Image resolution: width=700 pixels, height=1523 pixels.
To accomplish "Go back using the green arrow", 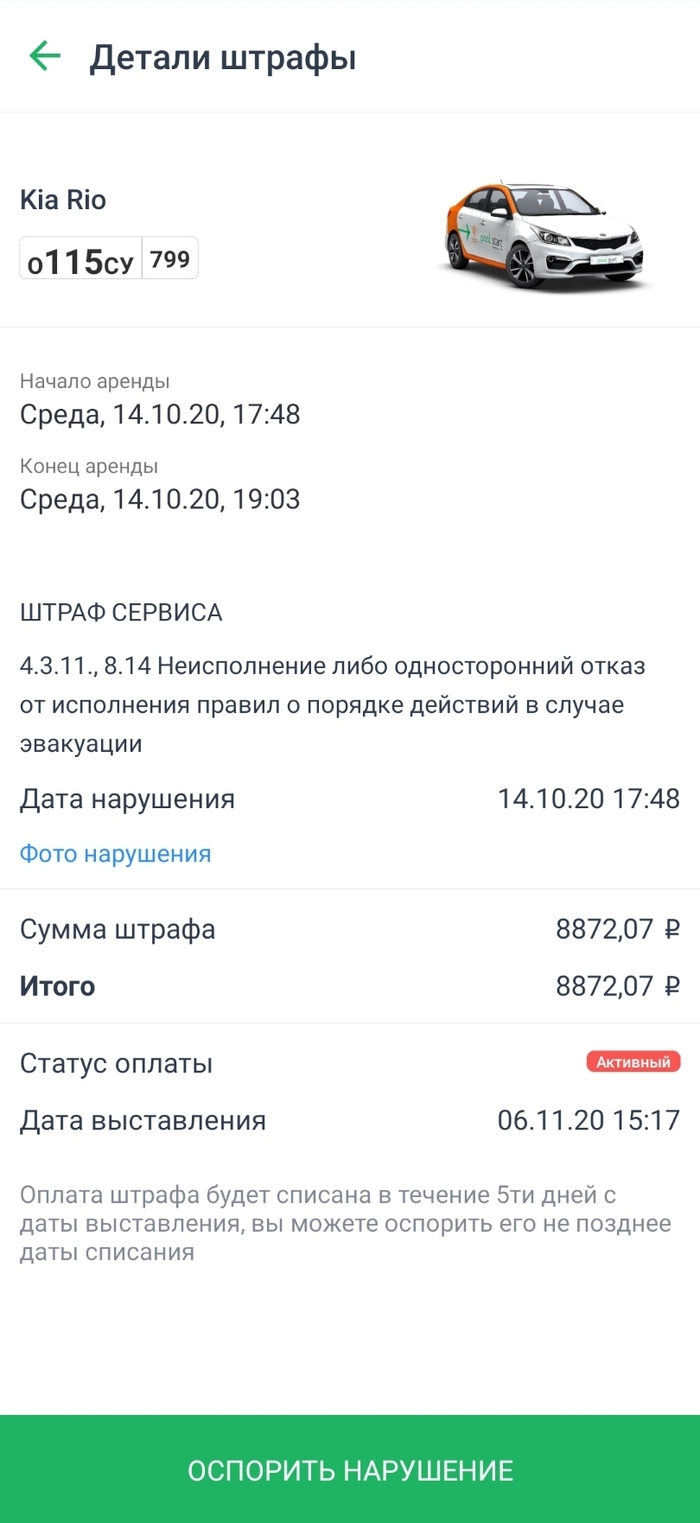I will tap(45, 56).
